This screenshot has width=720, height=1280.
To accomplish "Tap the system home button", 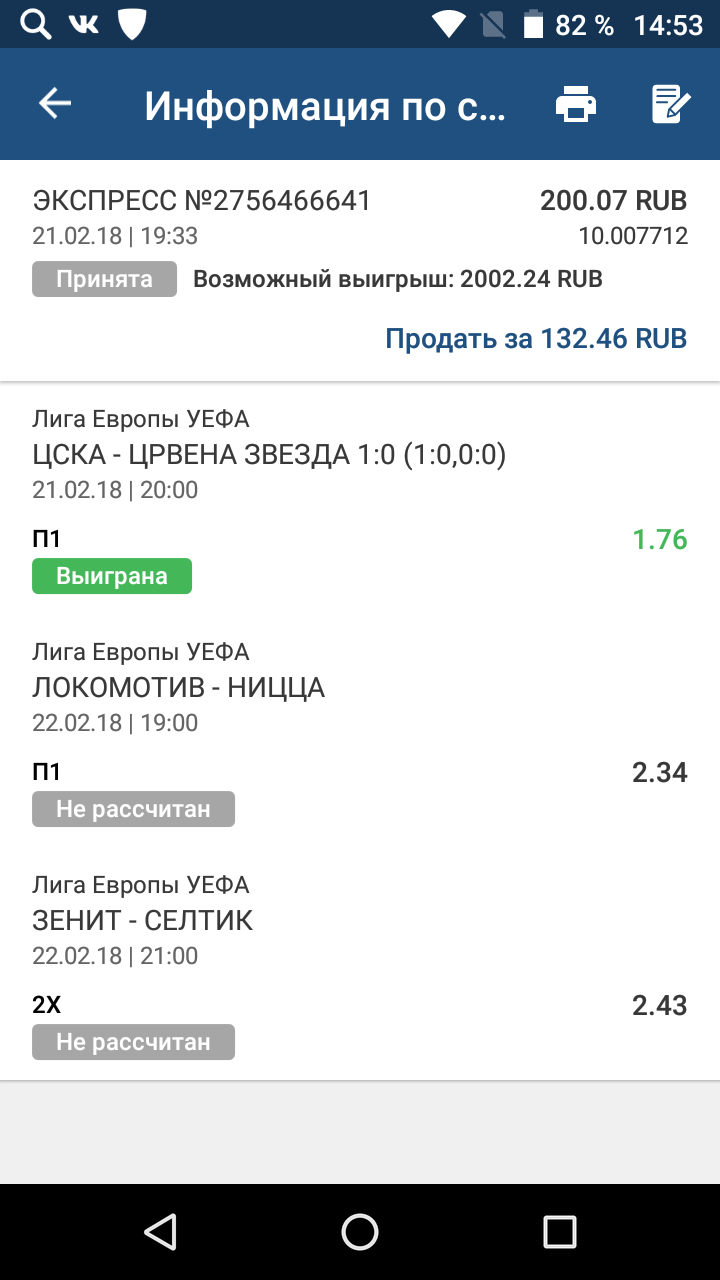I will (360, 1231).
